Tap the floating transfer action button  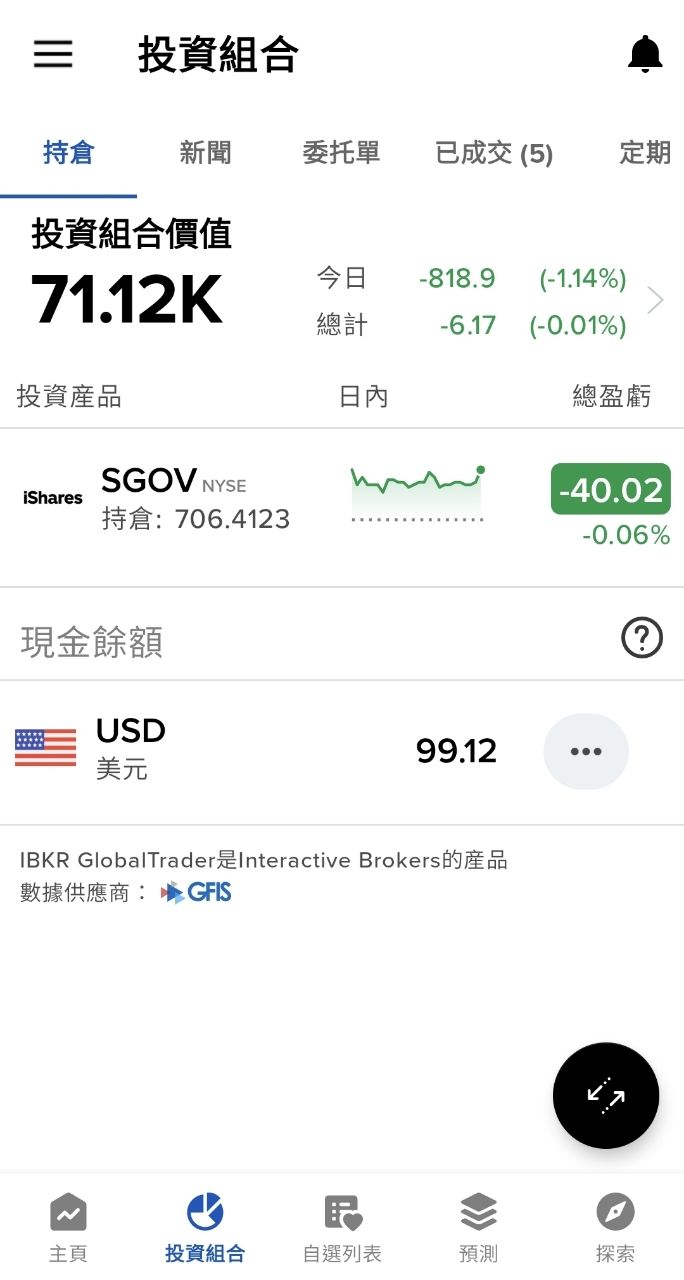pyautogui.click(x=605, y=1095)
